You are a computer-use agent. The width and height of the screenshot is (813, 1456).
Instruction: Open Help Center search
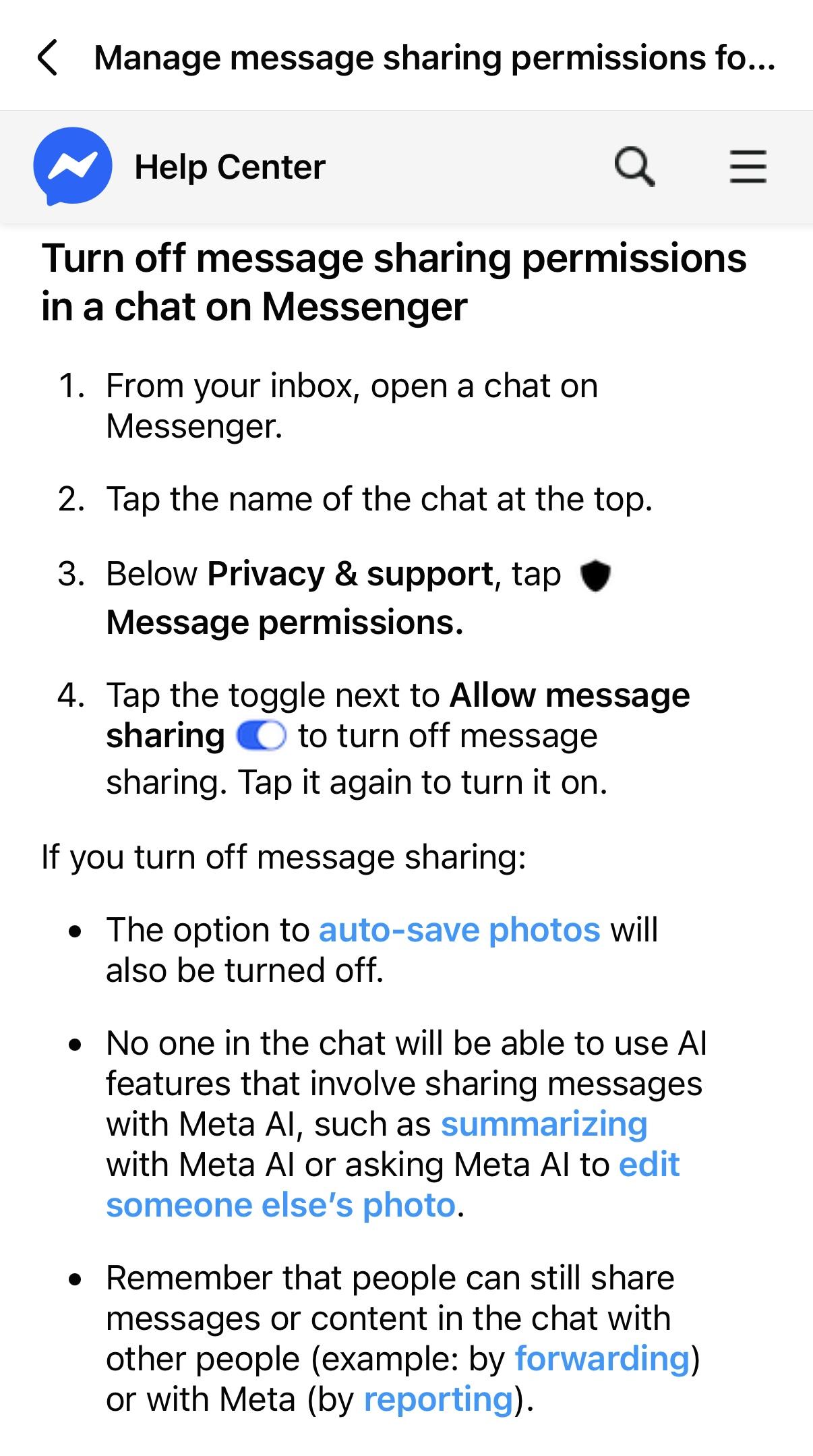point(634,167)
